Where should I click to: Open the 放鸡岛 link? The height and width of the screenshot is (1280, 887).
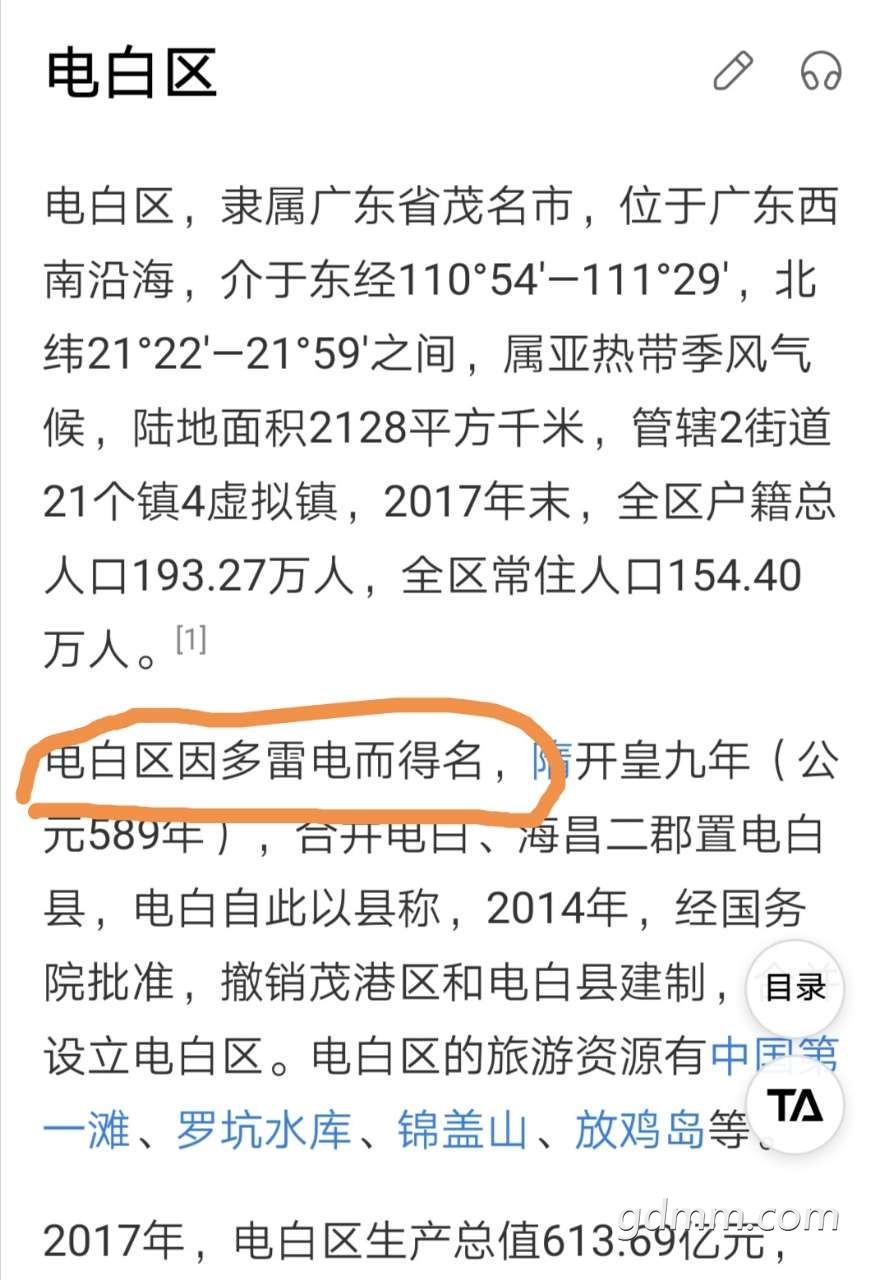tap(640, 1132)
